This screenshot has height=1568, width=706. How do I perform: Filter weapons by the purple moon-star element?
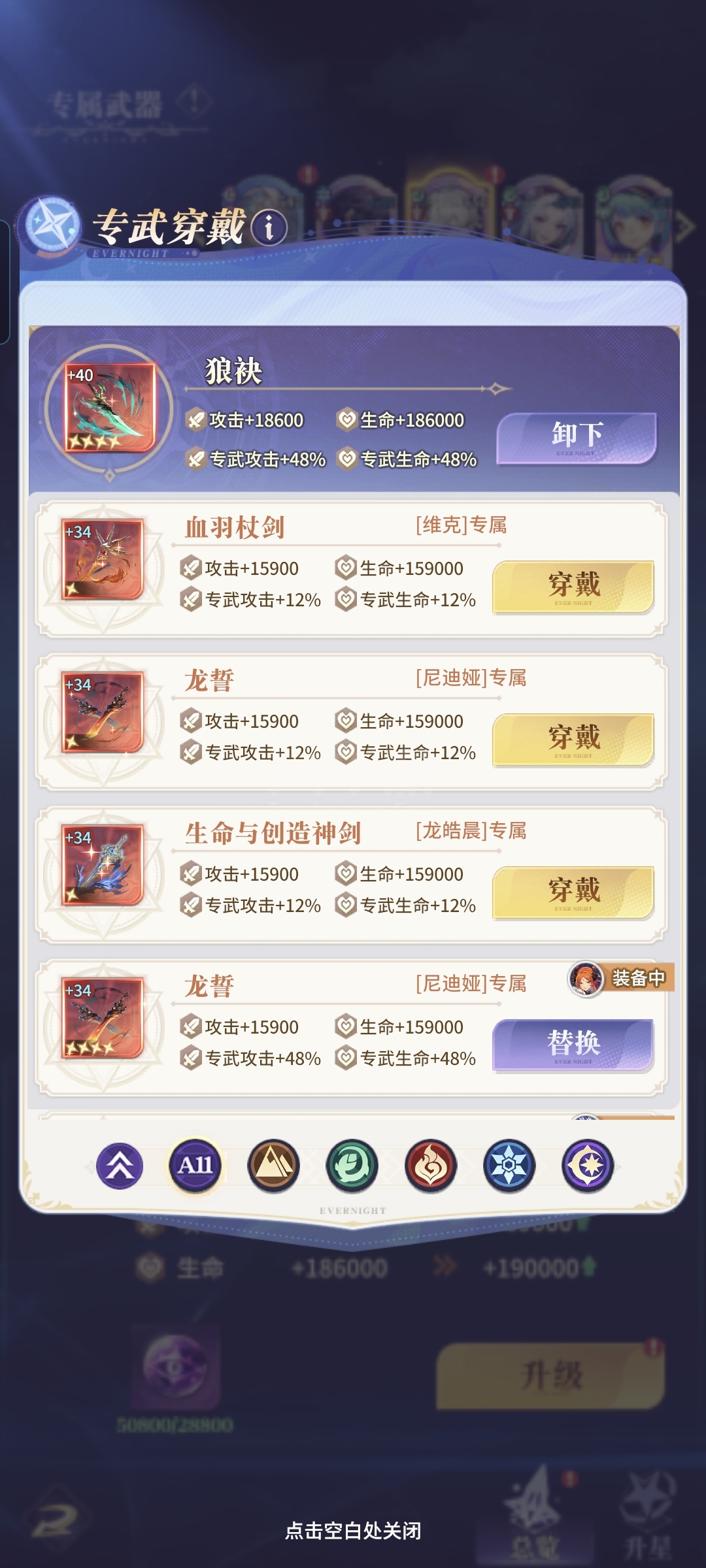click(587, 1166)
